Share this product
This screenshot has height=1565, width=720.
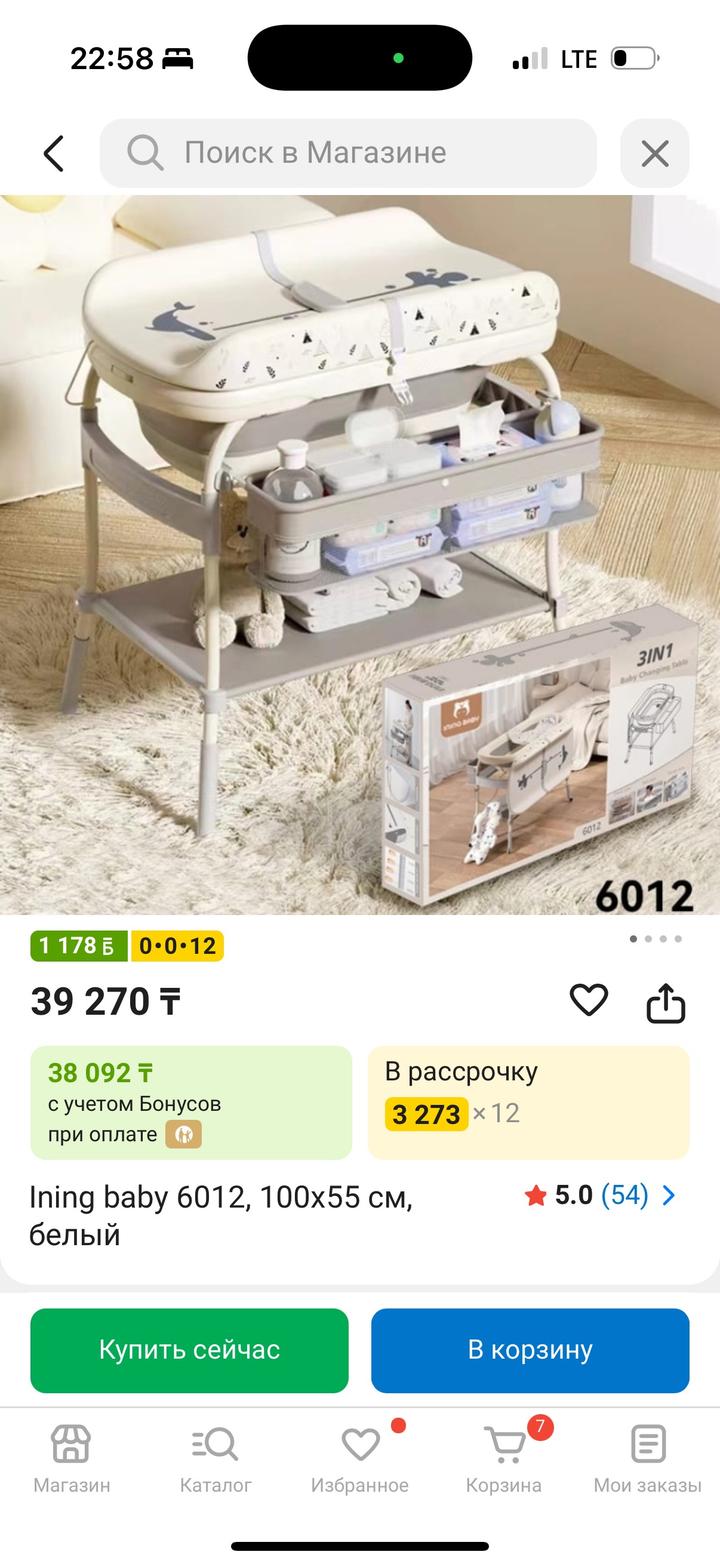(x=665, y=1002)
